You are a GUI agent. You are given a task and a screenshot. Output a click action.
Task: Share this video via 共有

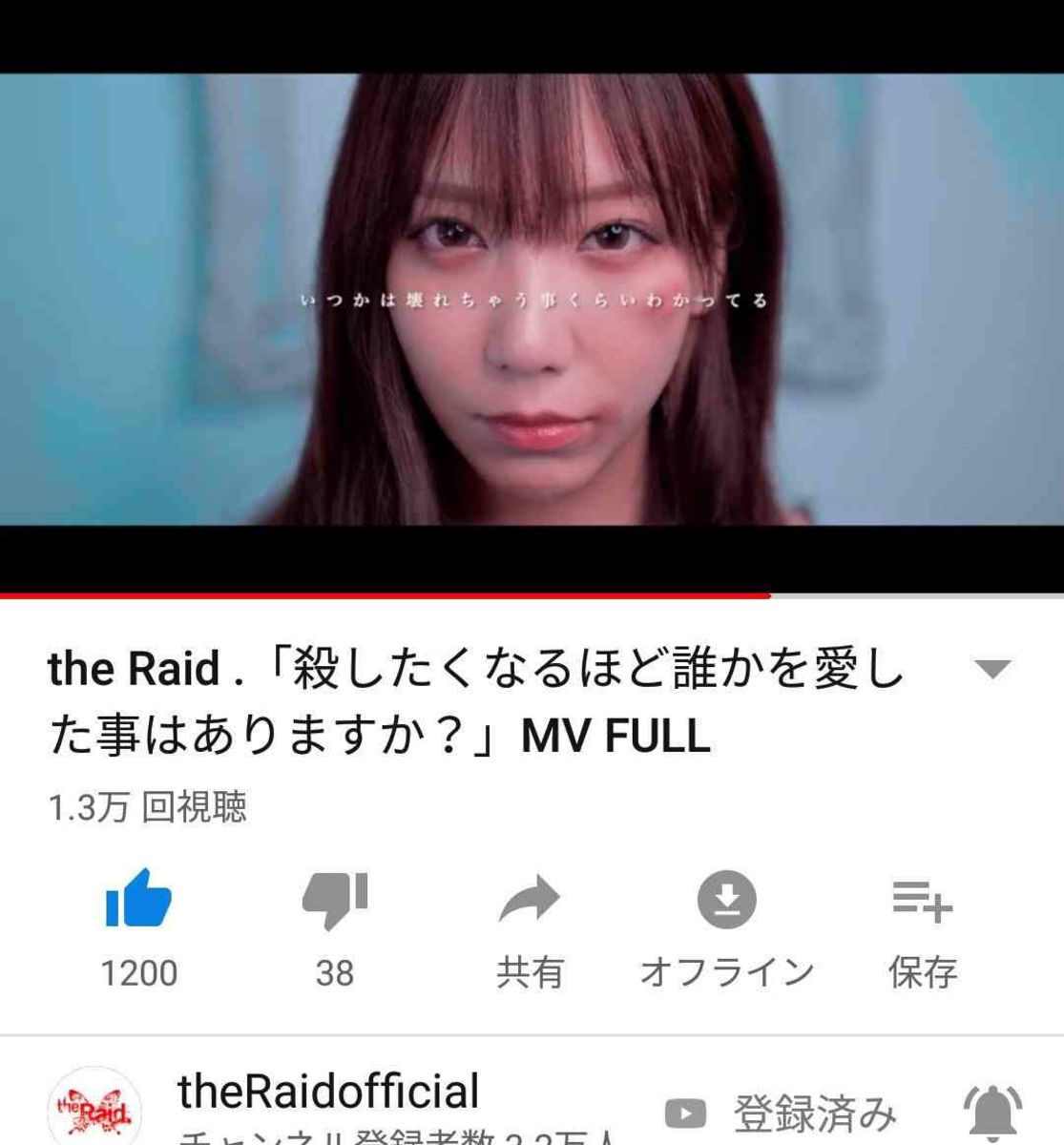[530, 900]
